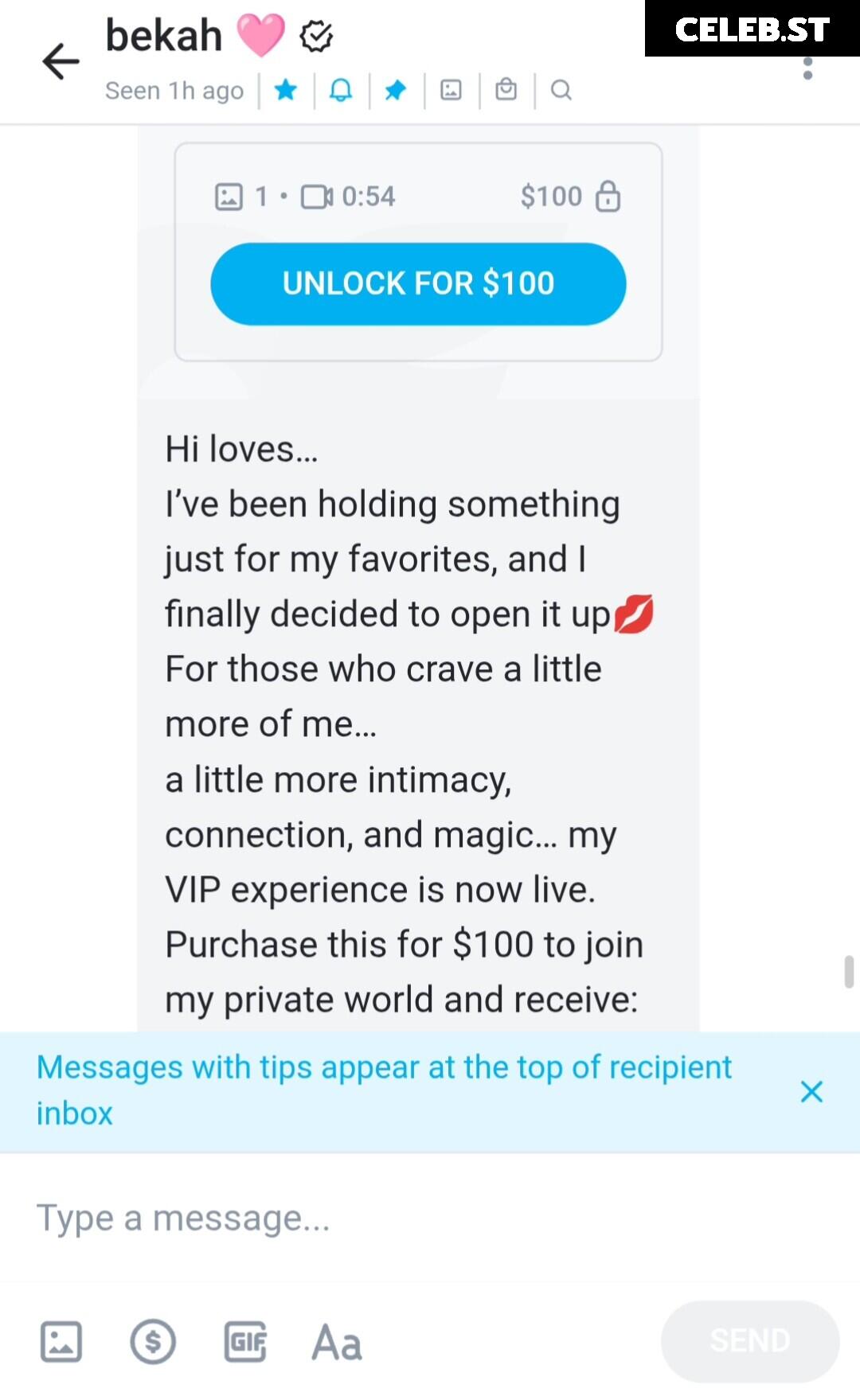Attach a photo with the image icon
Screen dimensions: 860x1400
pyautogui.click(x=61, y=1342)
